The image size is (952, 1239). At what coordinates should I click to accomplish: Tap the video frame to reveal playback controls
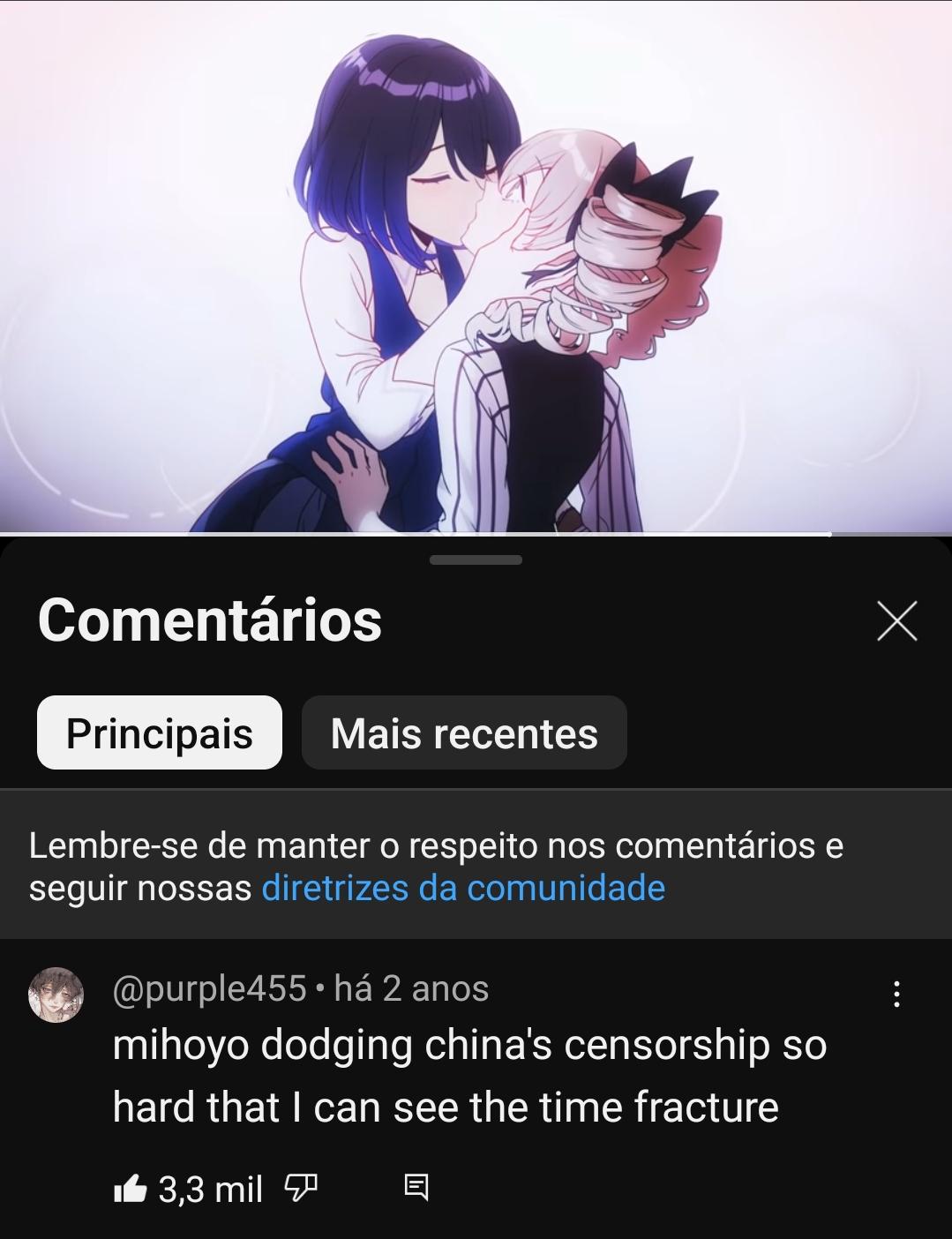tap(476, 265)
